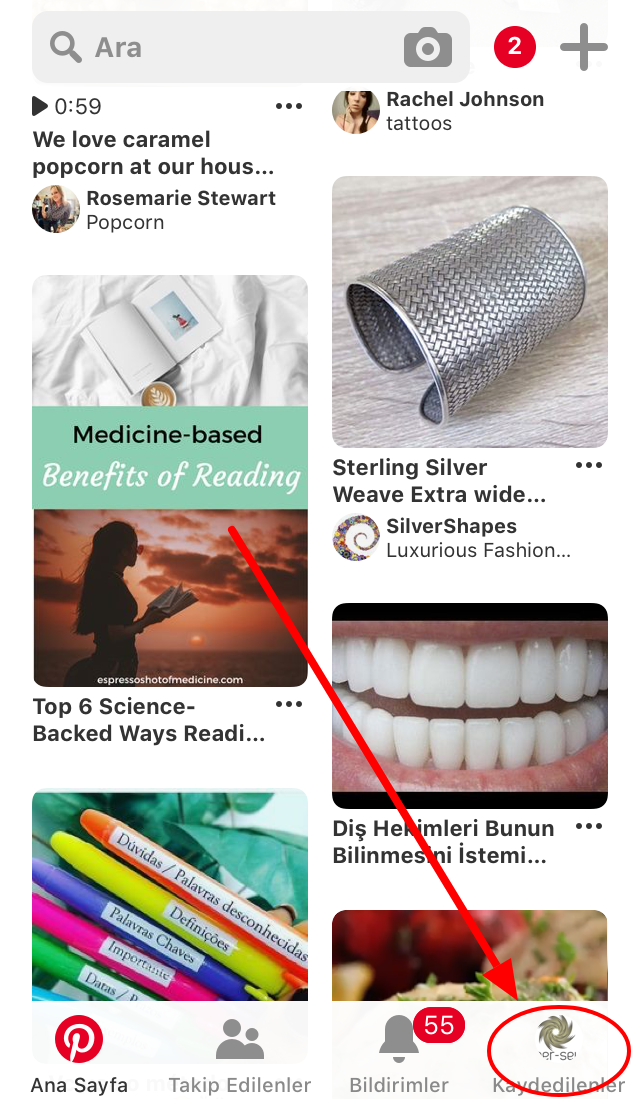Open the Sterling Silver Weave cuff pin

pyautogui.click(x=469, y=311)
